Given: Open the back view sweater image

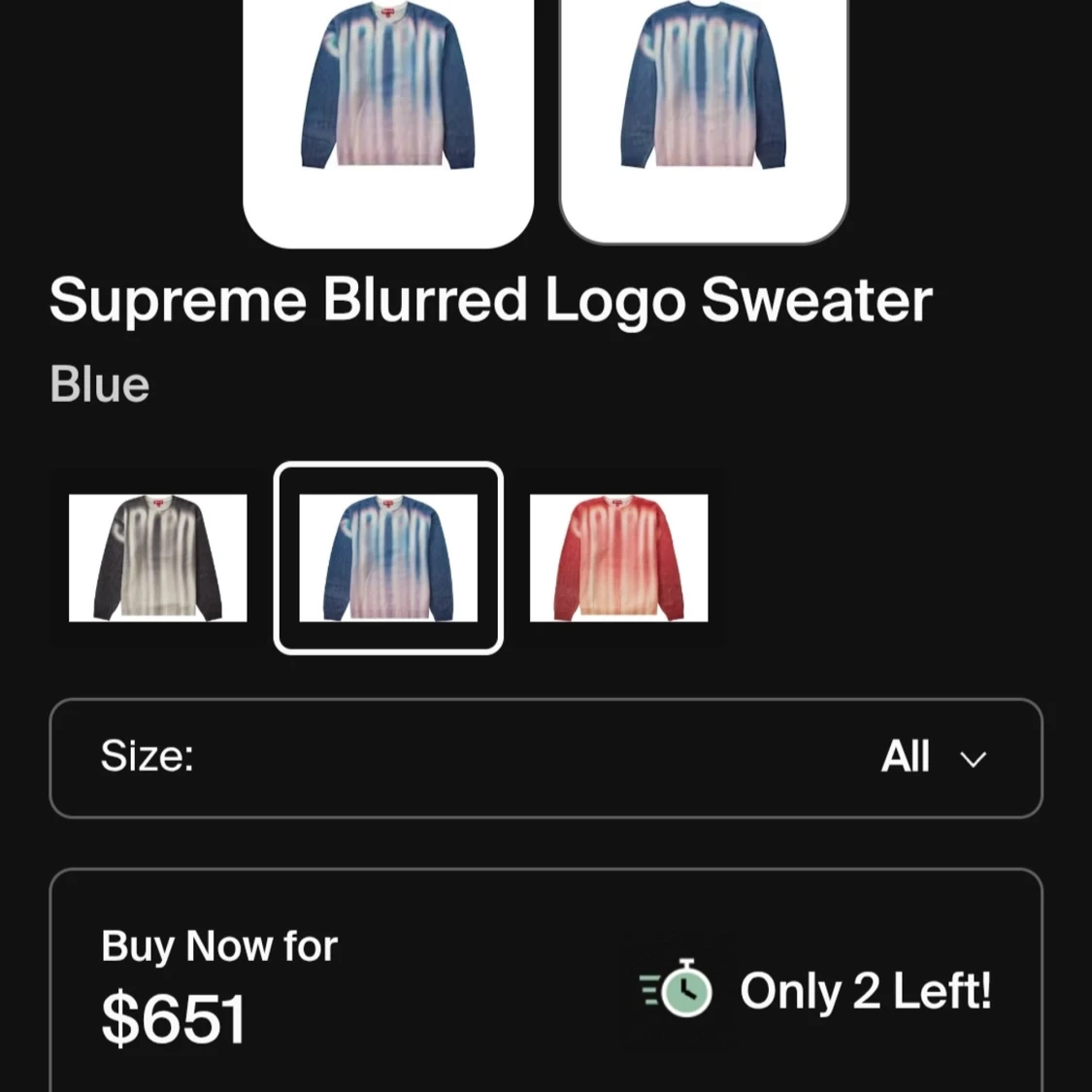Looking at the screenshot, I should click(x=704, y=107).
